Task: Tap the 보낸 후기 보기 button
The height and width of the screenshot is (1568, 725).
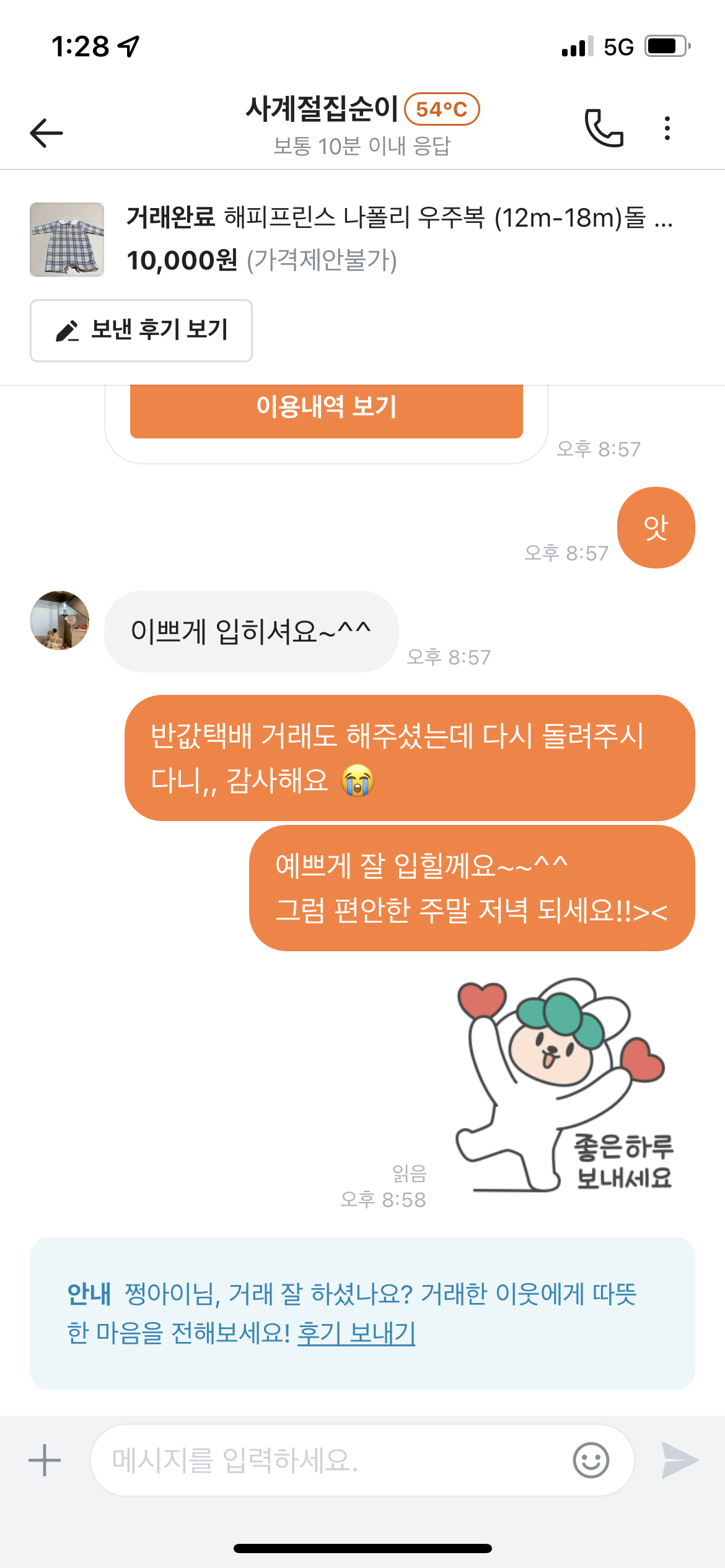Action: (141, 330)
